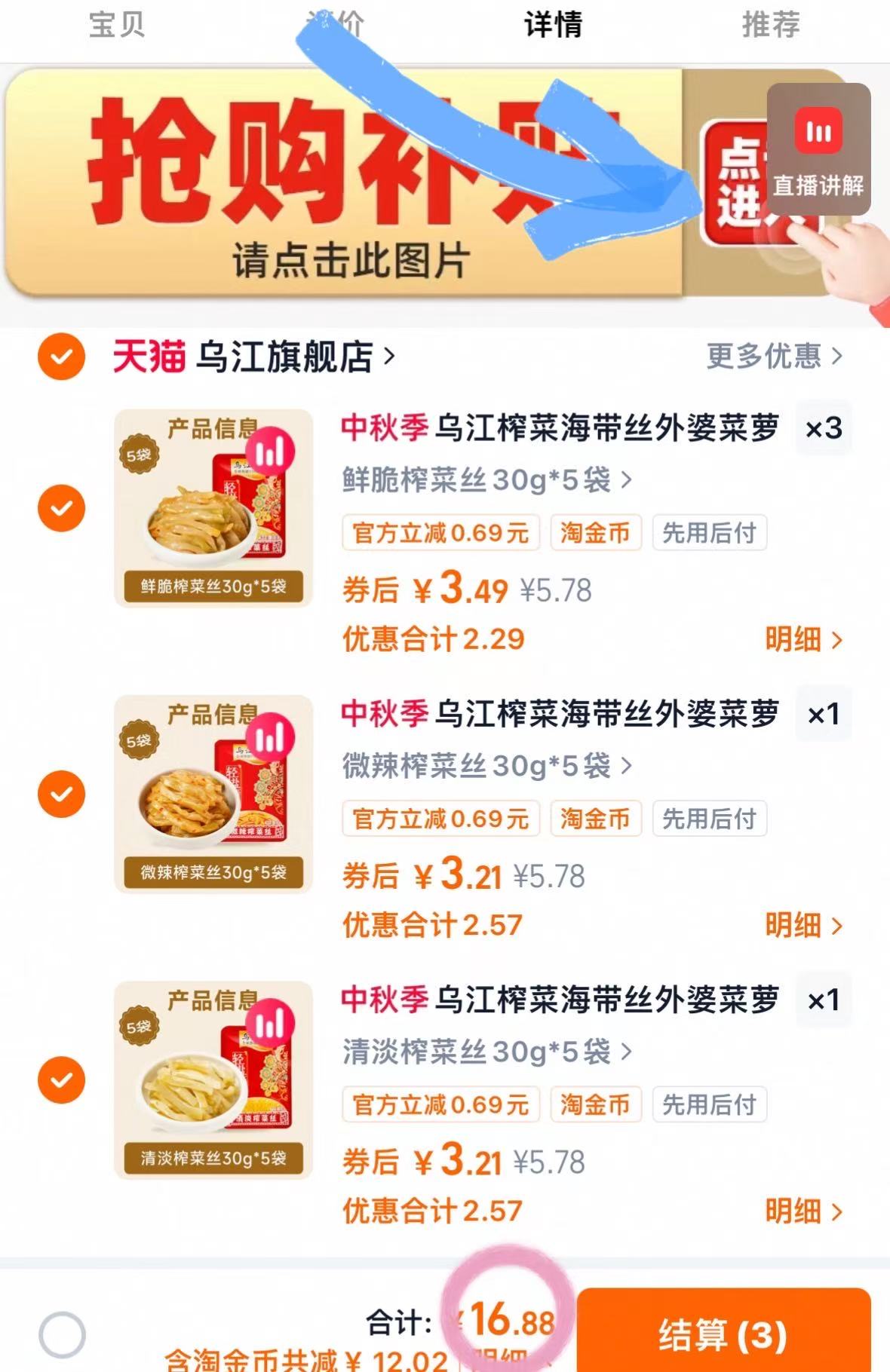
Task: Tap the 结算(3) checkout button
Action: [723, 1334]
